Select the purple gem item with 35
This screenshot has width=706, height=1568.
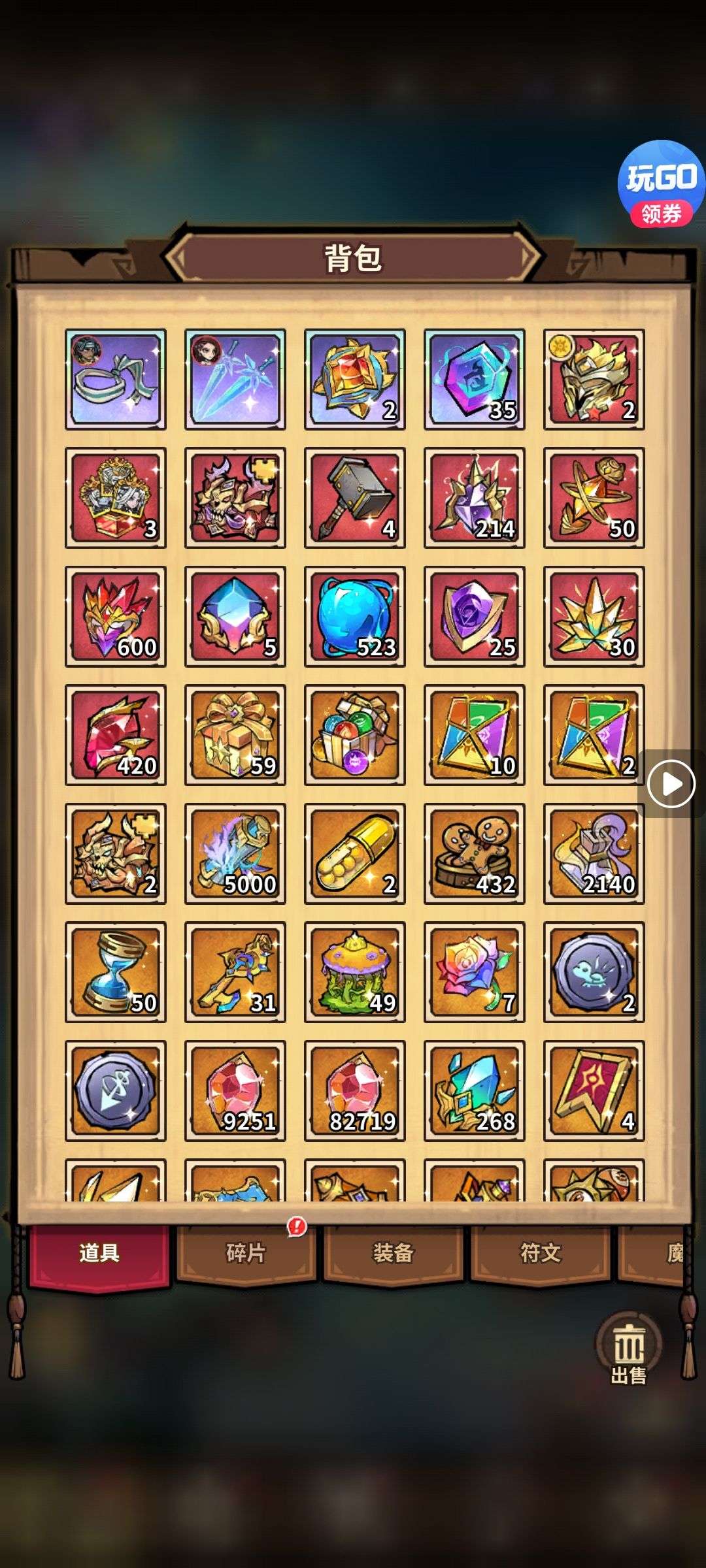(475, 379)
